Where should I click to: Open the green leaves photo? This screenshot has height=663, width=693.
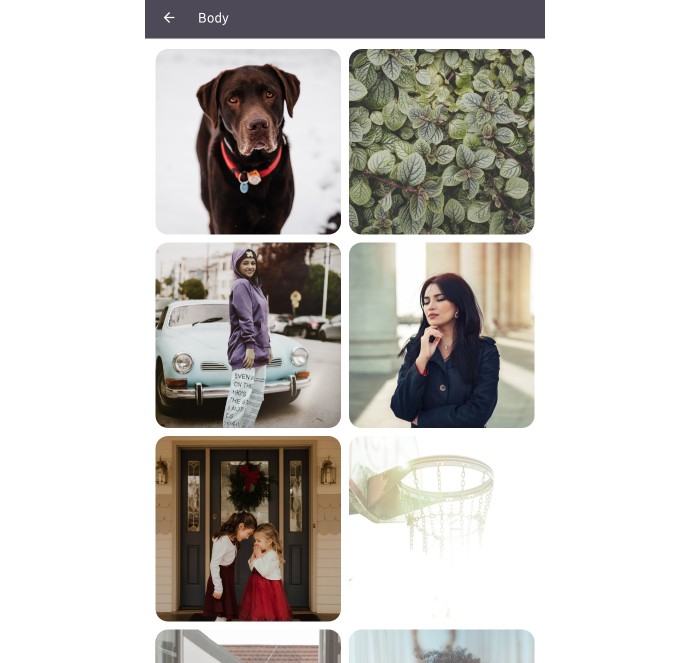[x=441, y=141]
